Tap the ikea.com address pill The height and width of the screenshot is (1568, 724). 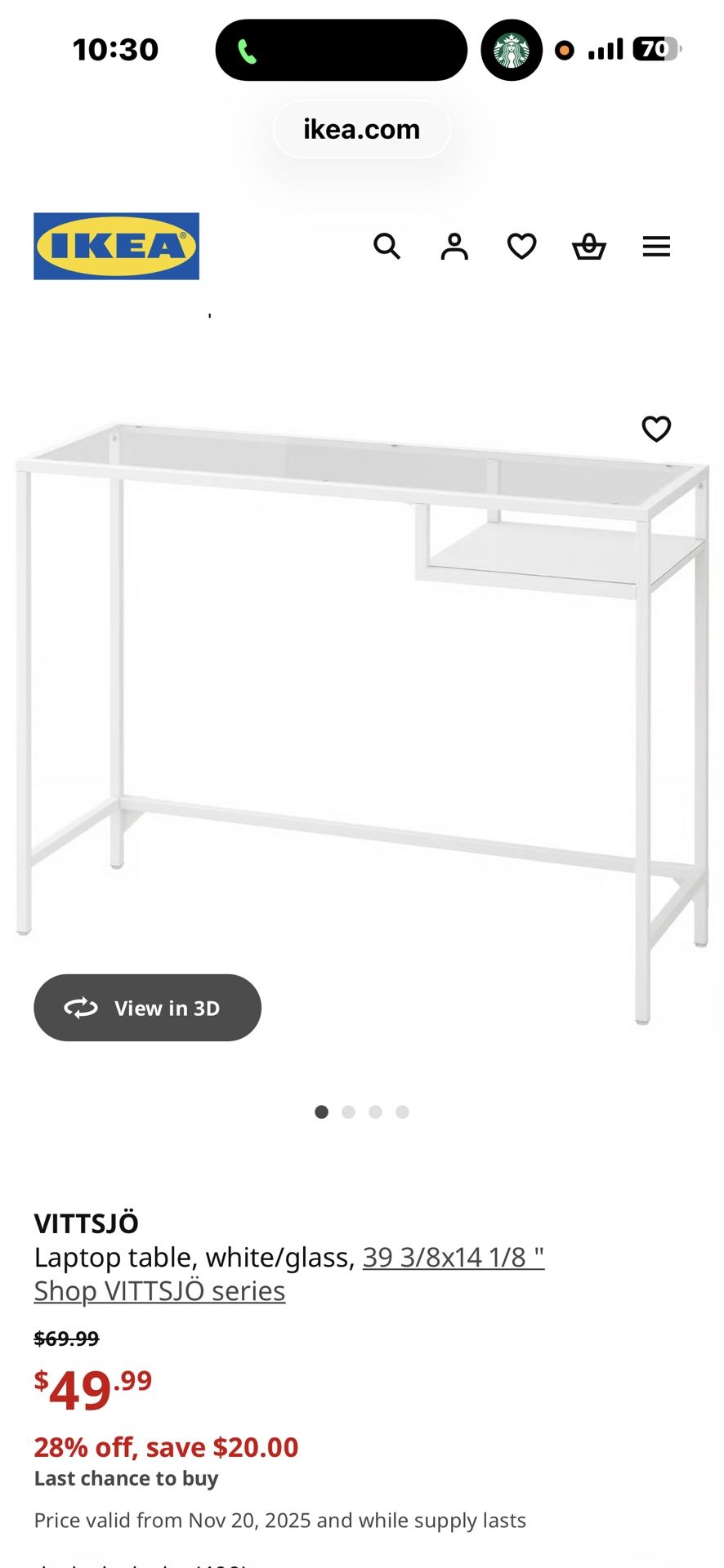pyautogui.click(x=360, y=129)
